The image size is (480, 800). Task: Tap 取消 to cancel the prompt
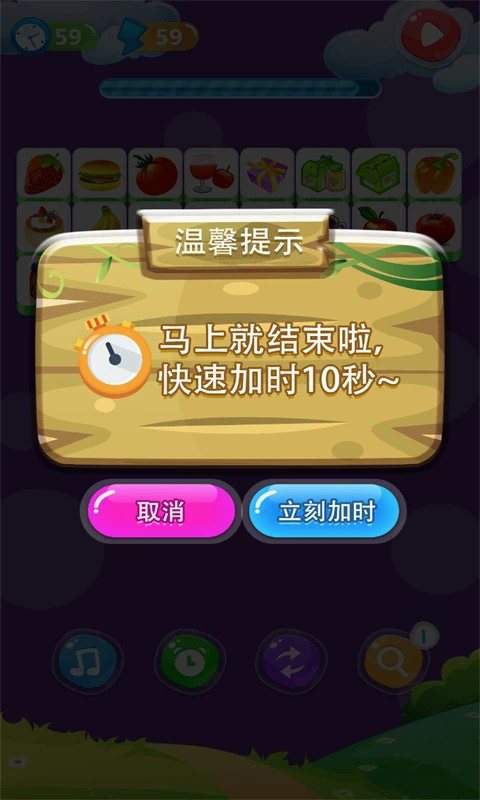(x=160, y=511)
